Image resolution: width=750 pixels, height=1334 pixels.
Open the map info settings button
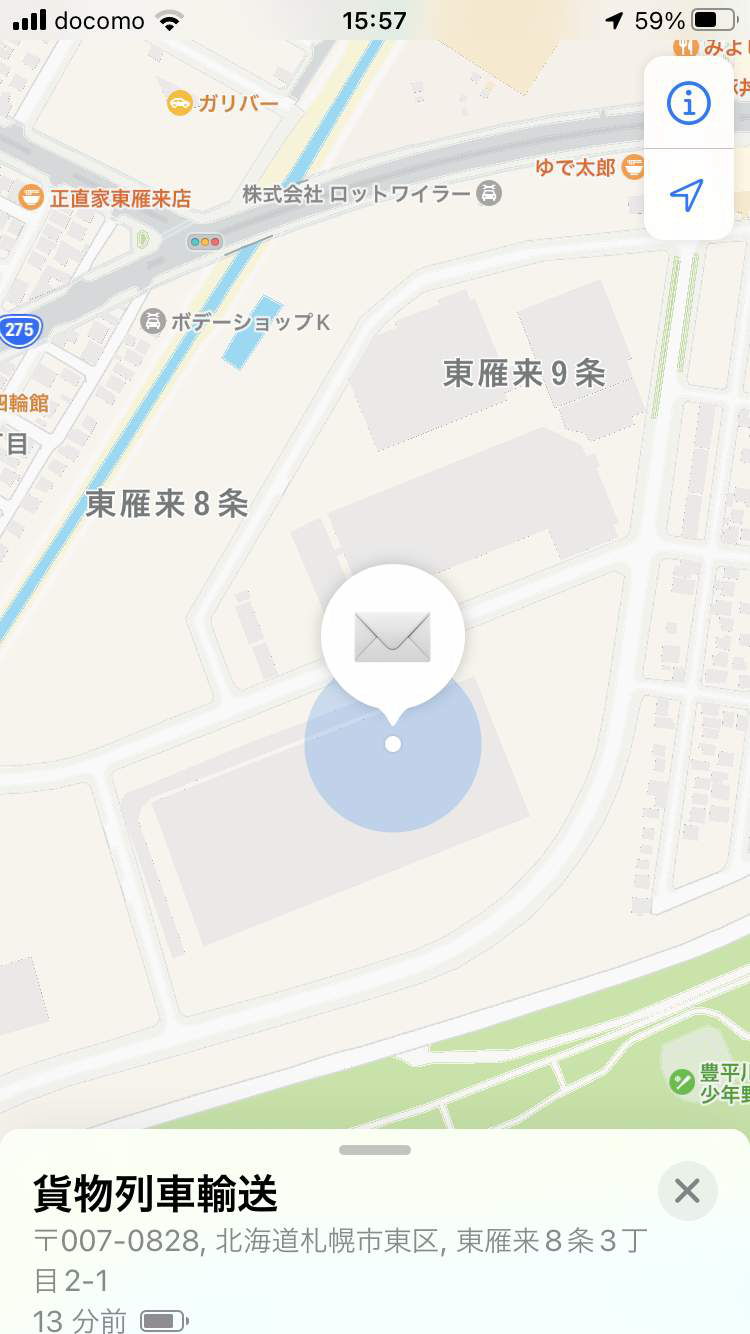tap(688, 103)
